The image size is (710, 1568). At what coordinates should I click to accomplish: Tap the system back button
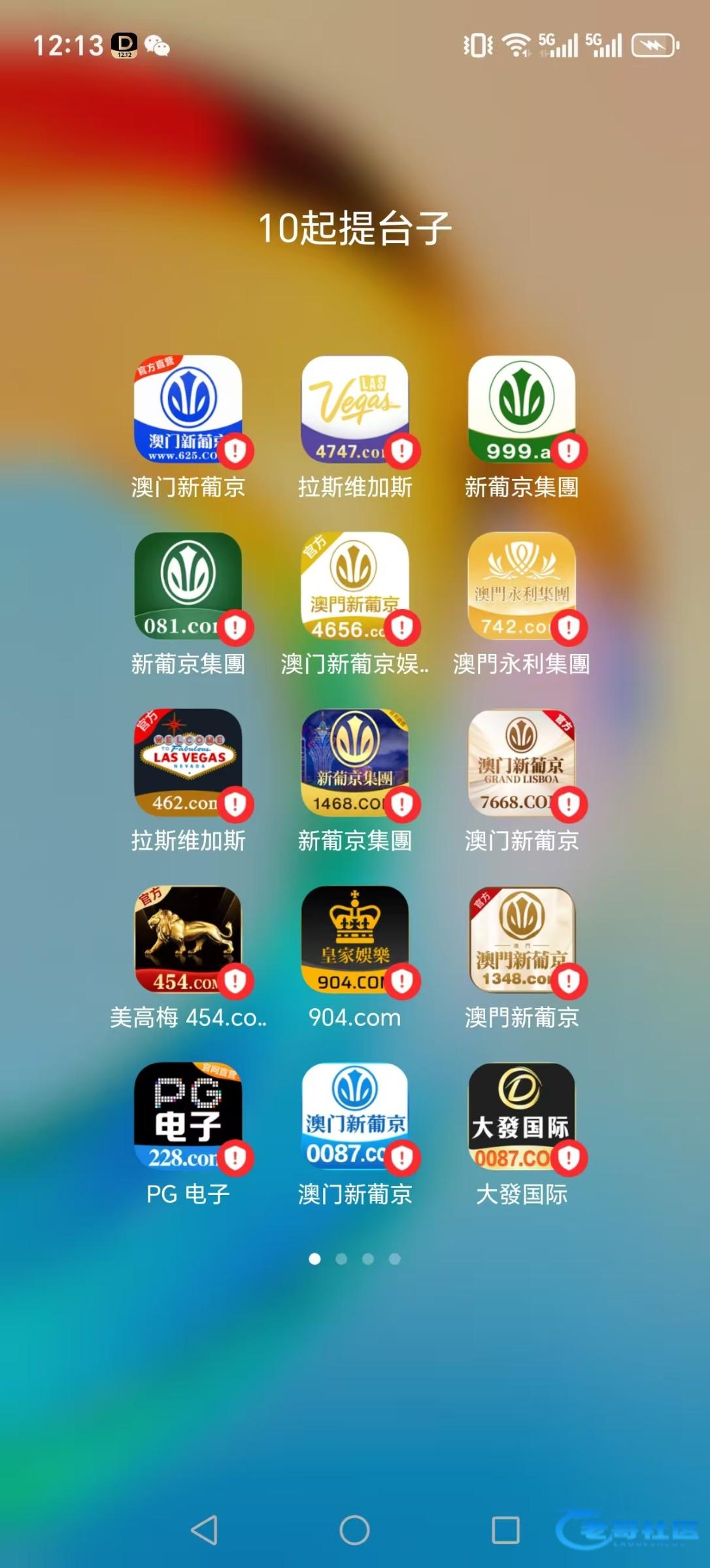pos(204,1530)
